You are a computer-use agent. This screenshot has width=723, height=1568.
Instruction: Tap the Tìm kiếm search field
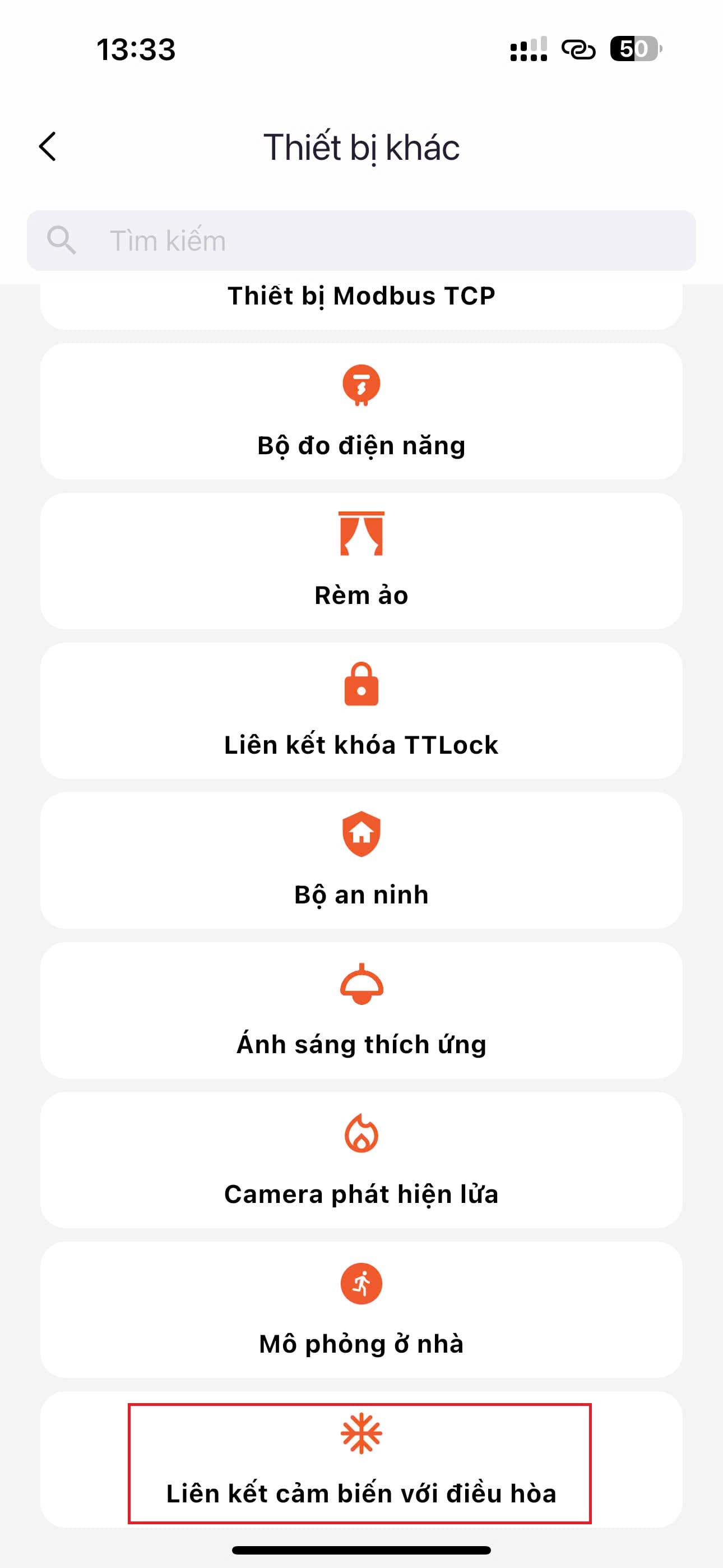[361, 241]
